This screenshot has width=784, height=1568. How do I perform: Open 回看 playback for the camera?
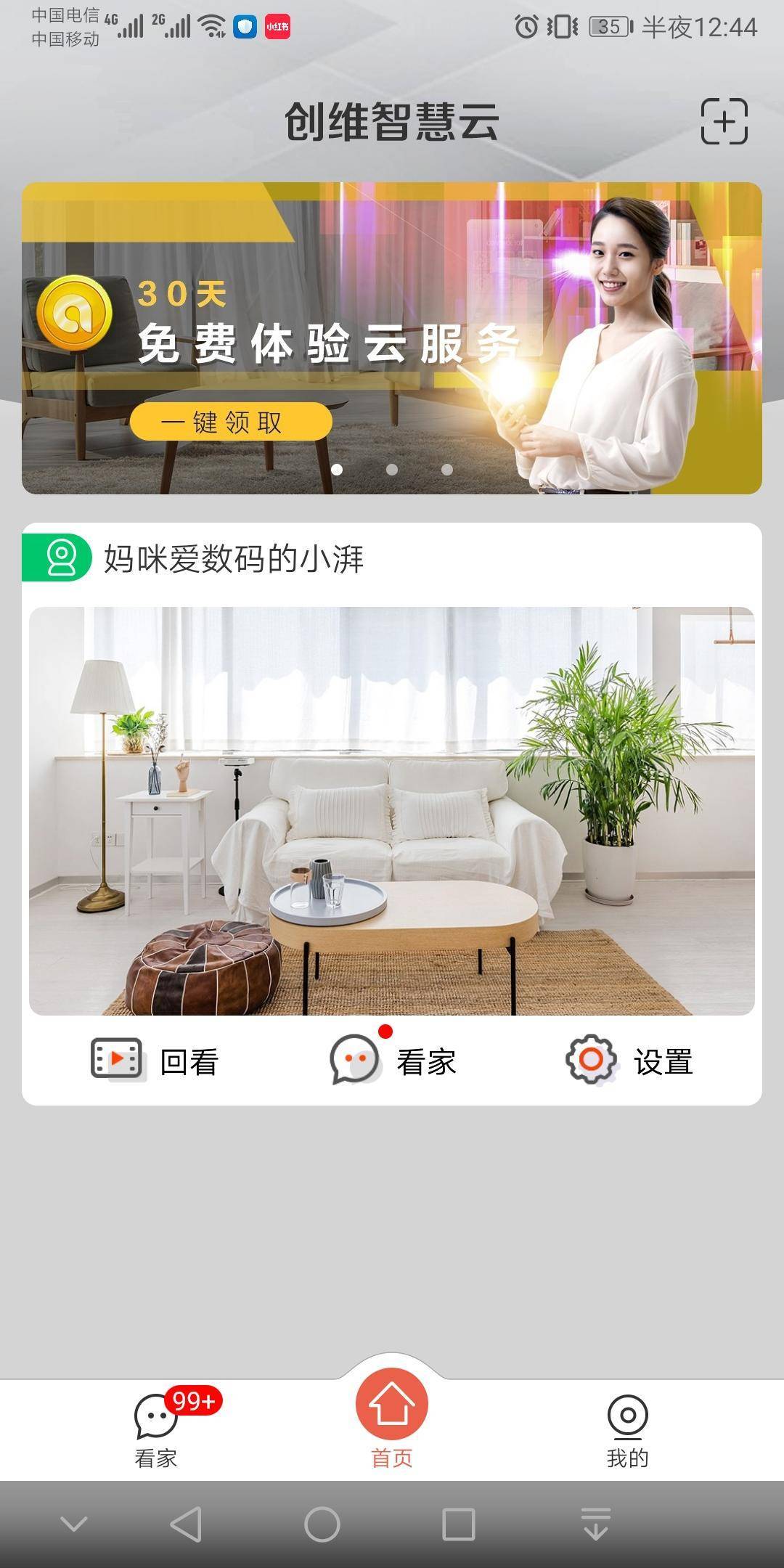click(155, 1061)
